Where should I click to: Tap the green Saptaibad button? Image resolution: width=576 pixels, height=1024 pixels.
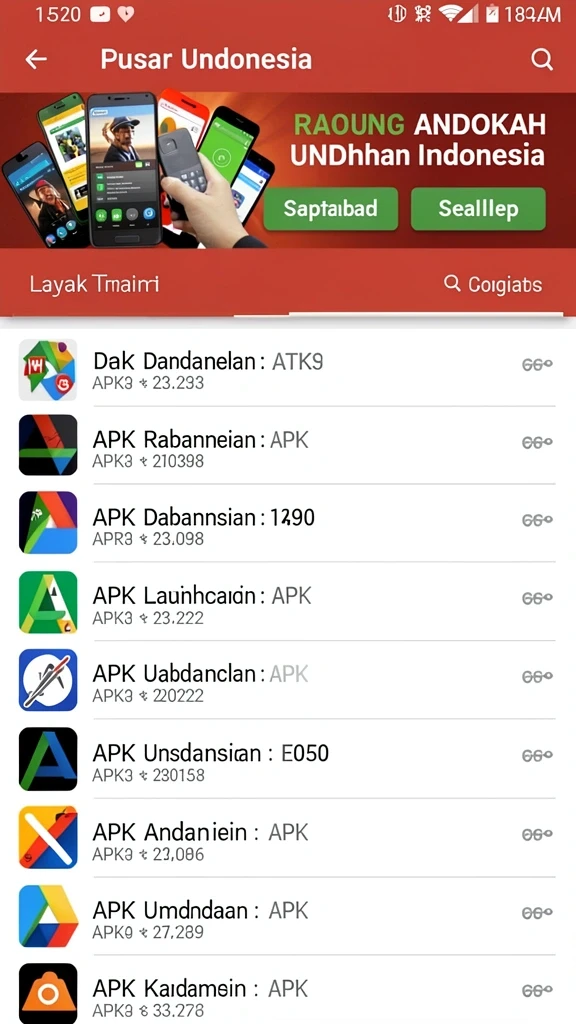330,209
